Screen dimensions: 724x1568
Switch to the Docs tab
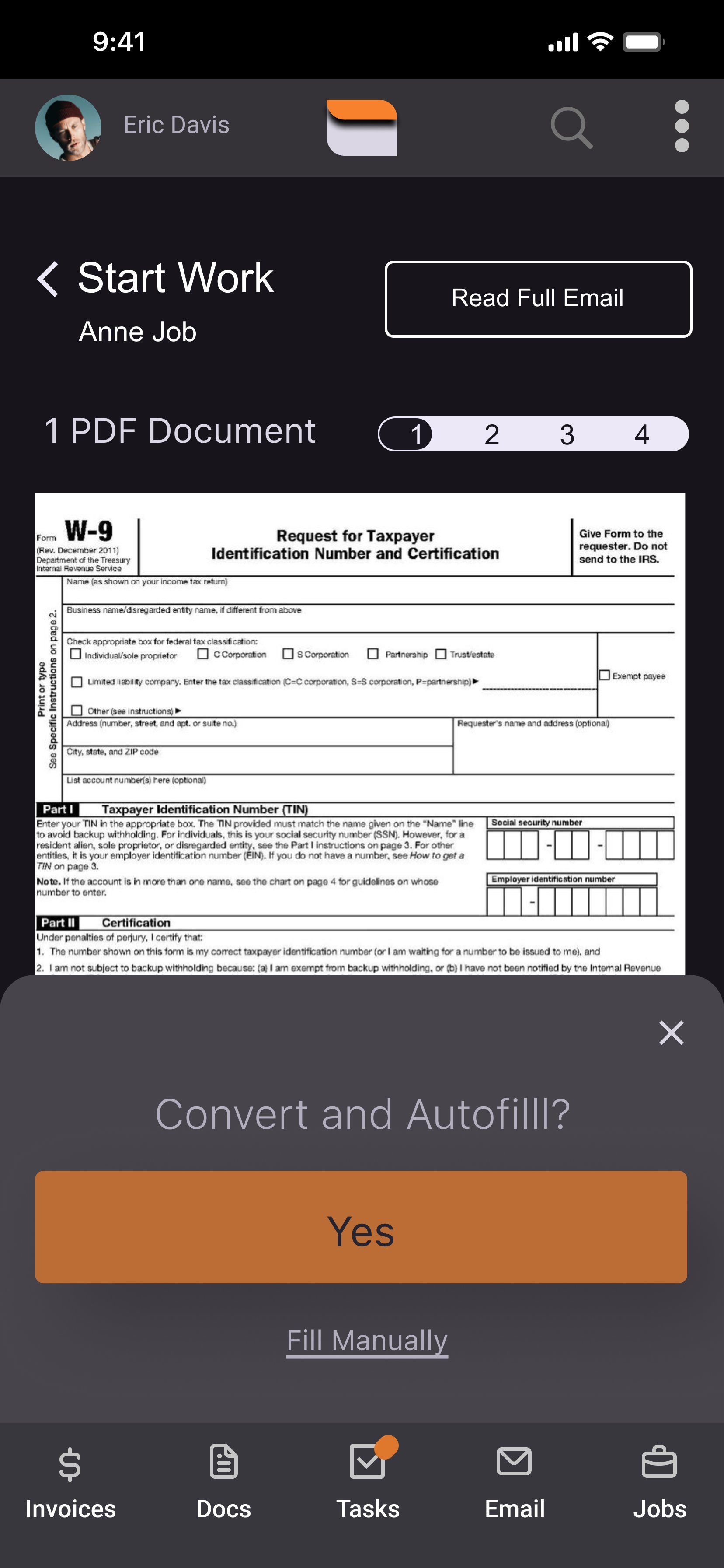pos(223,1482)
